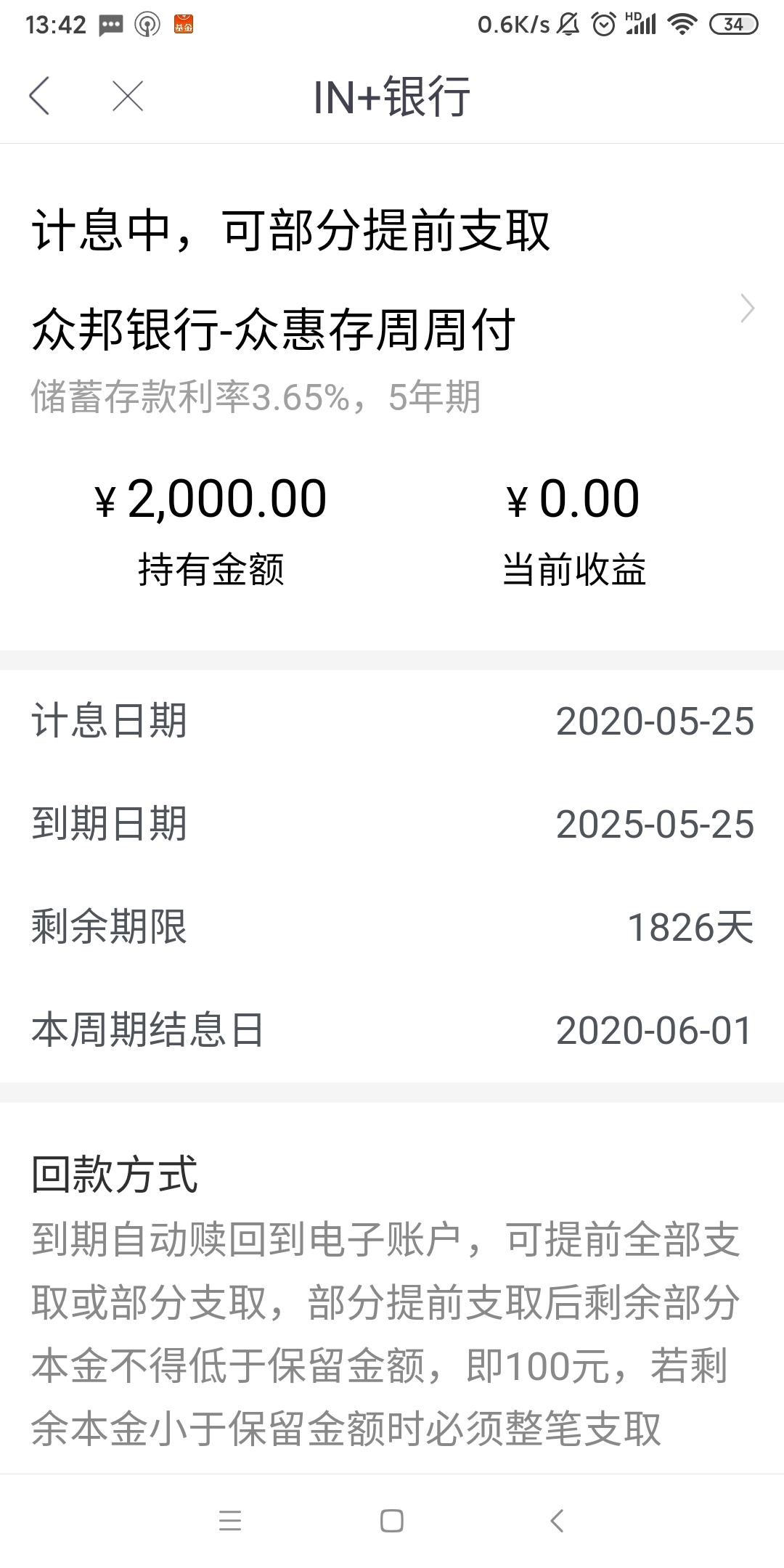Tap the system back button

557,1521
